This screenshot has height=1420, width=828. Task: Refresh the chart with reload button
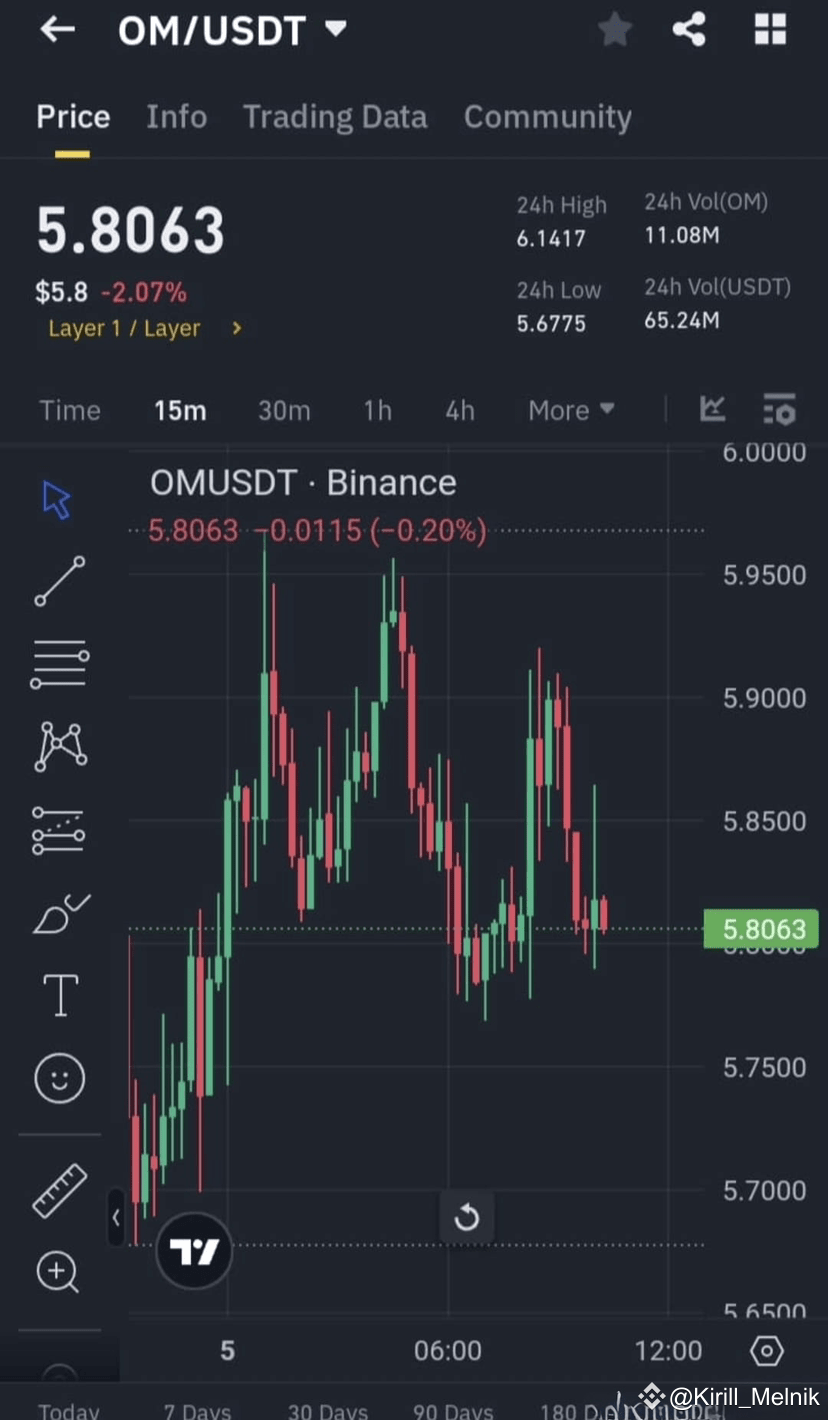coord(466,1217)
